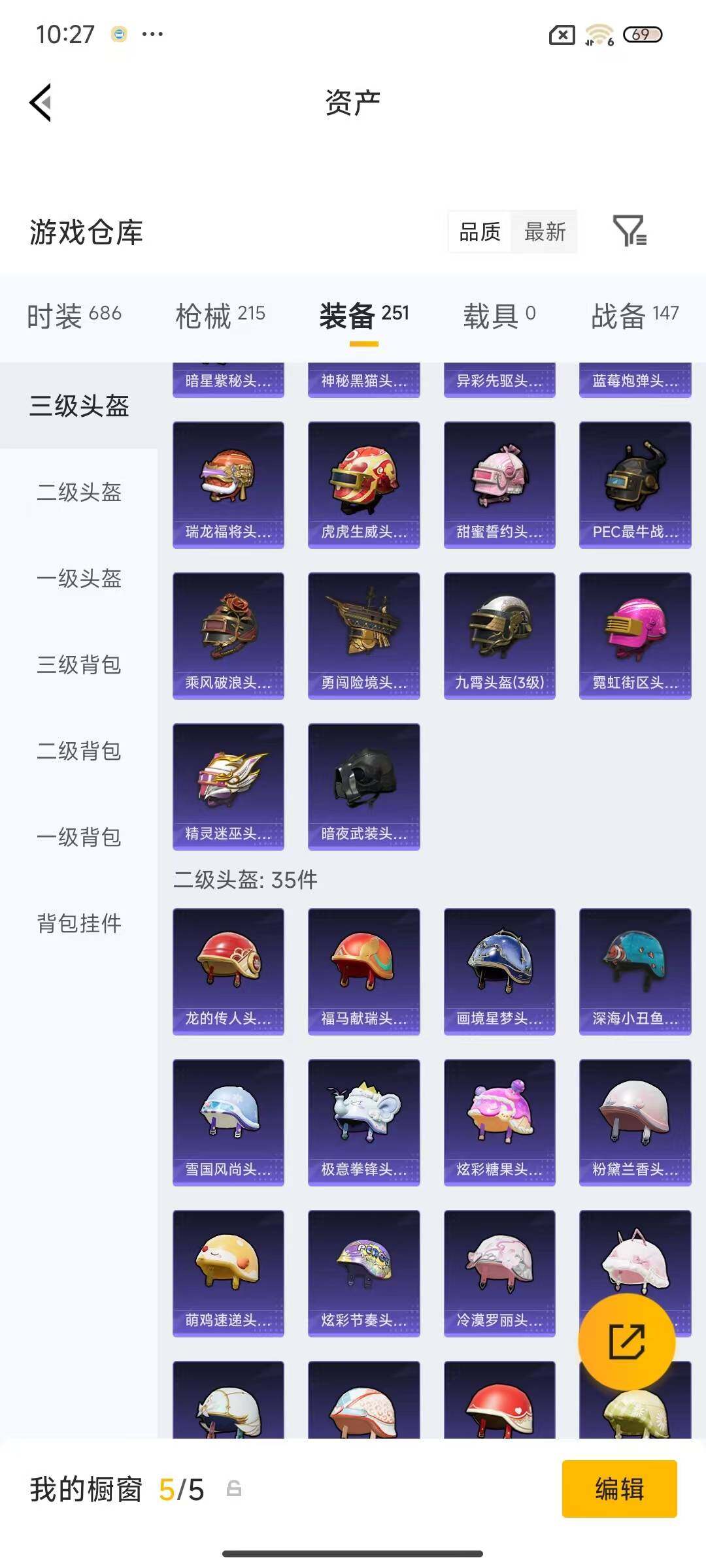Open the 龙的传人头盔 thumbnail

click(x=228, y=972)
